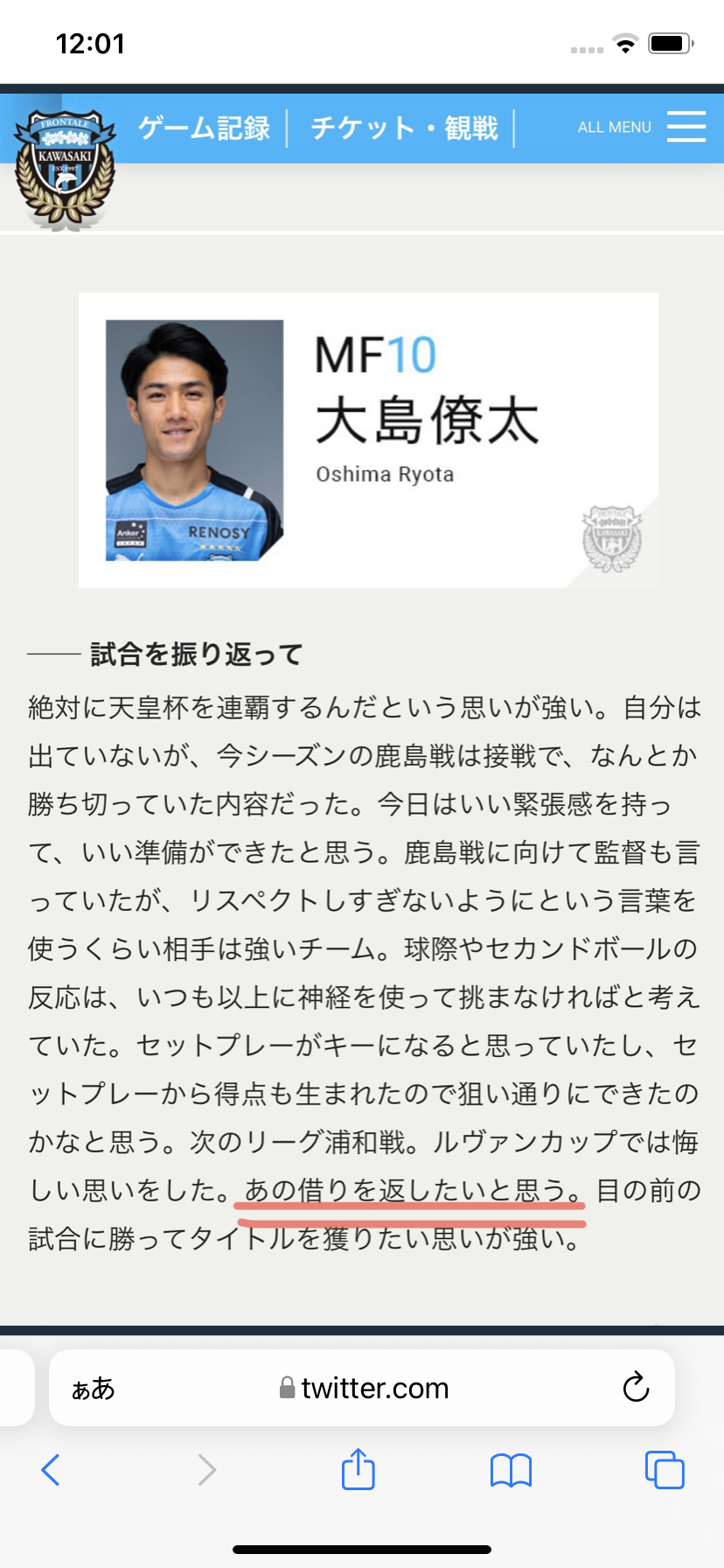The height and width of the screenshot is (1568, 724).
Task: Go to チケット・観戦 page
Action: [404, 128]
